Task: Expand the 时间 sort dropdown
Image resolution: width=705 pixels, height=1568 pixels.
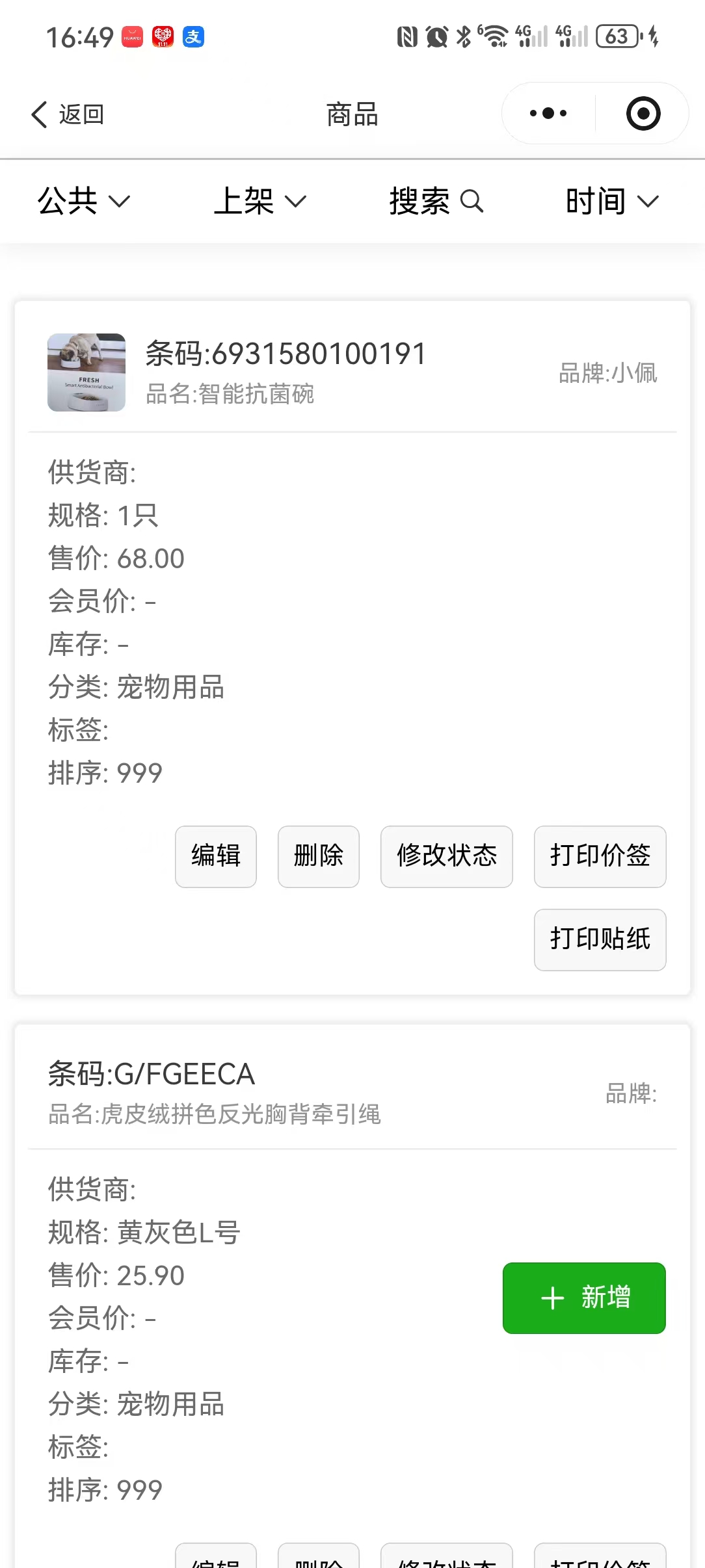Action: [611, 201]
